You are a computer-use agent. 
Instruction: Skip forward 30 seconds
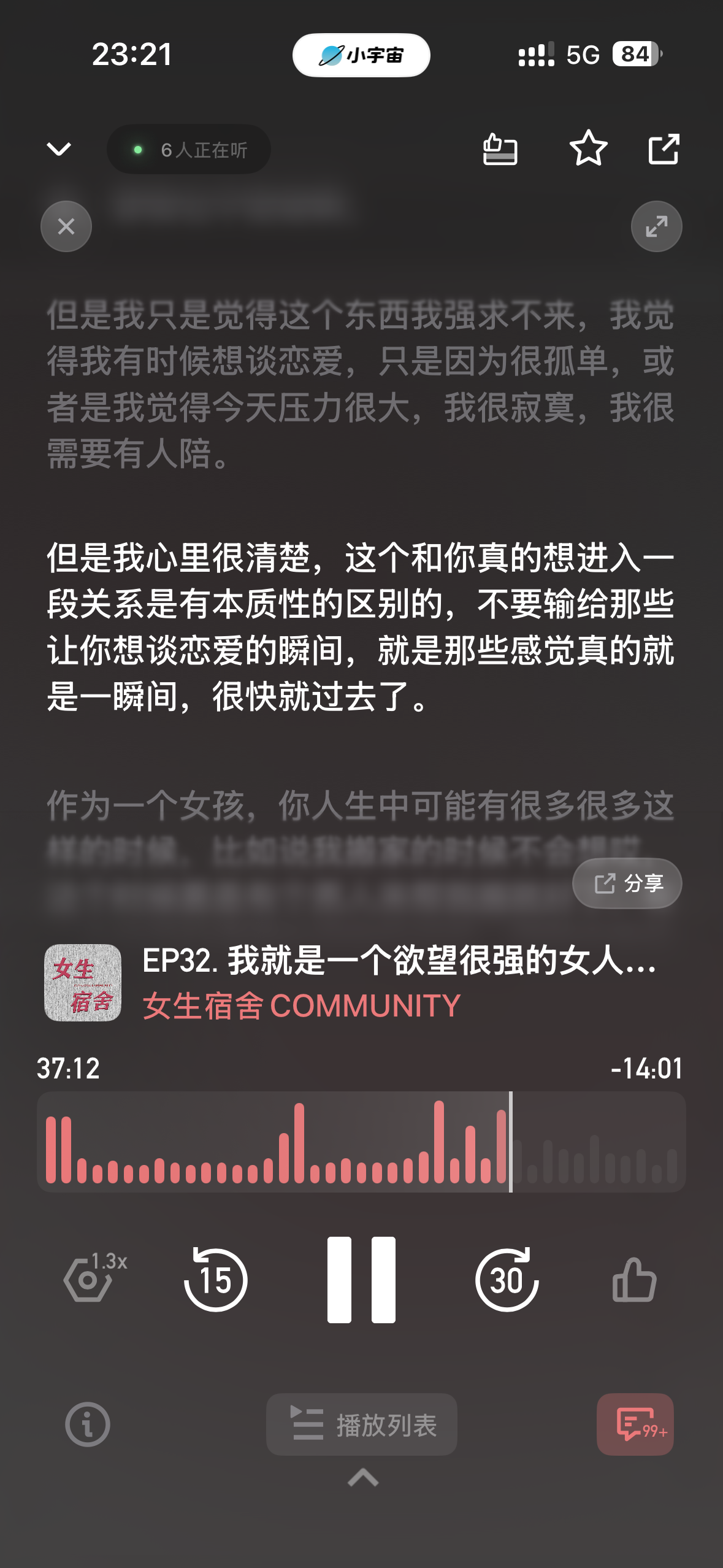point(507,1280)
